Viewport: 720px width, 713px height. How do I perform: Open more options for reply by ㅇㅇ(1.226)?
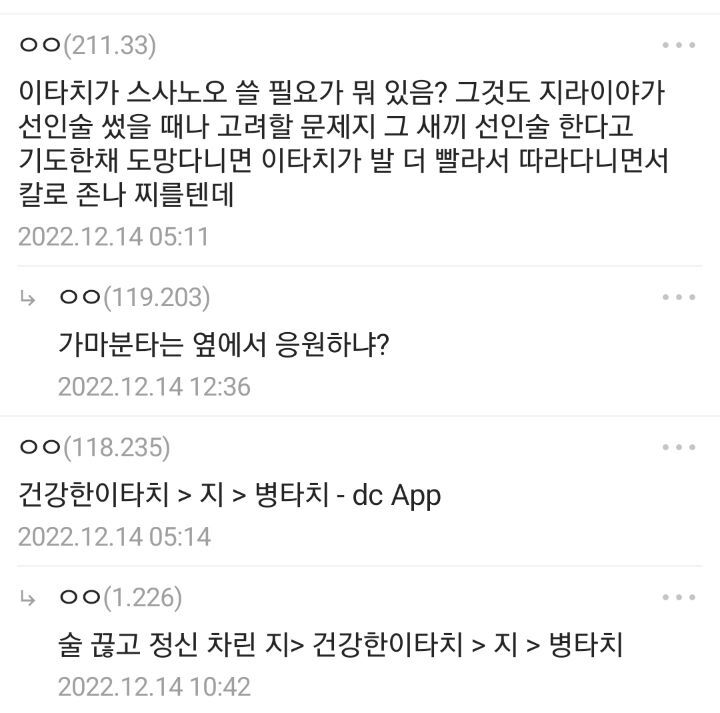[x=678, y=597]
